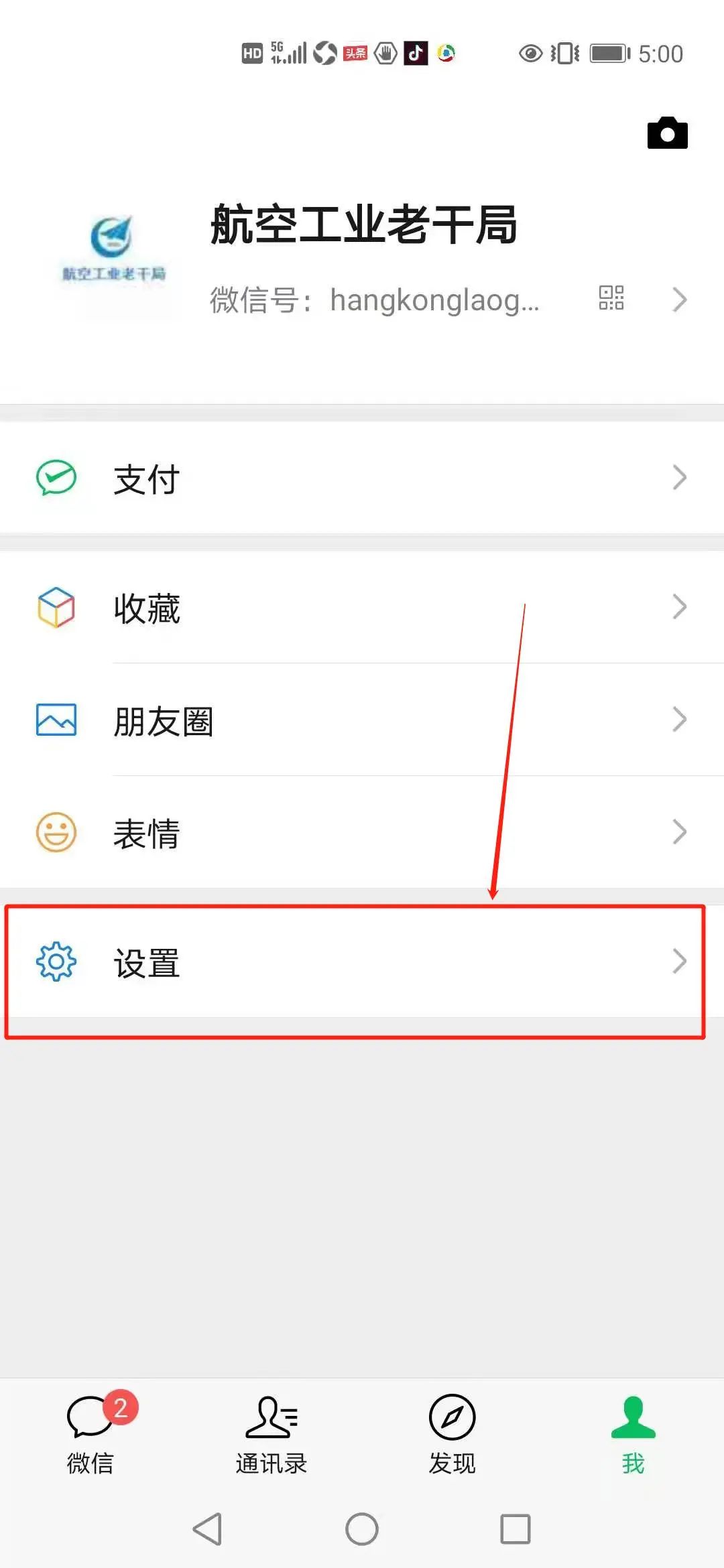The image size is (724, 1568).
Task: Go back with the system back button
Action: point(208,1529)
